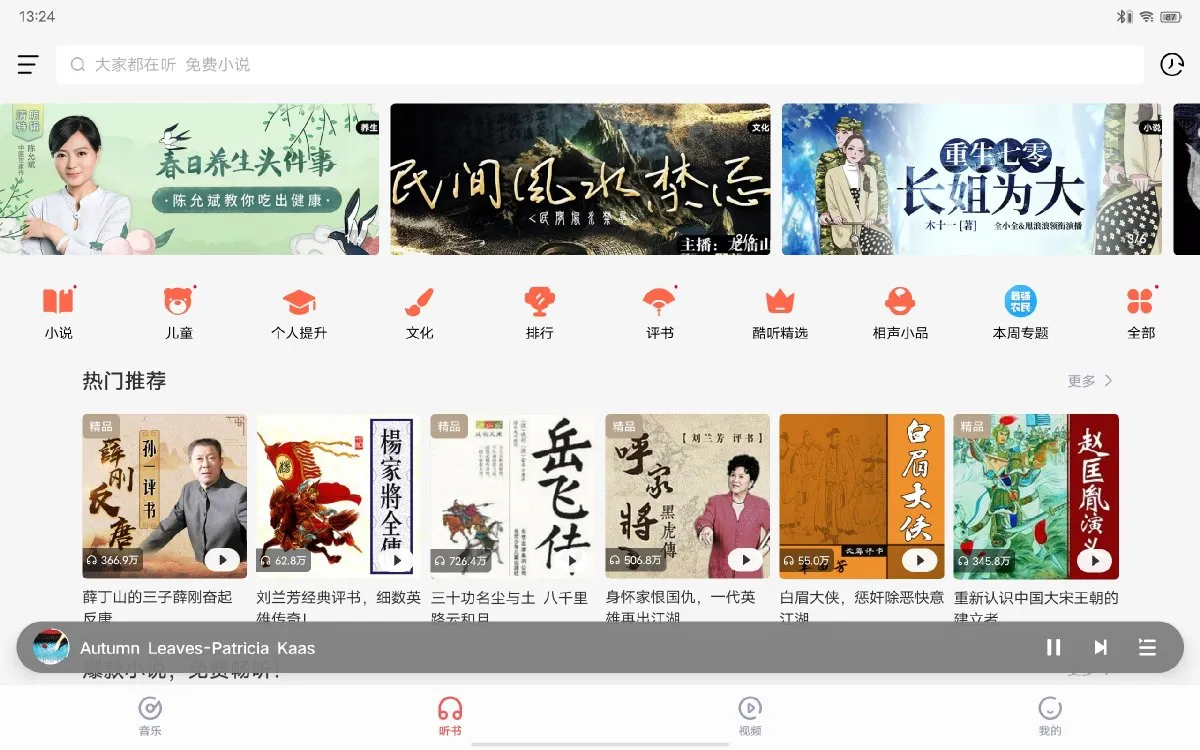Switch to the 音乐 tab

pyautogui.click(x=150, y=716)
